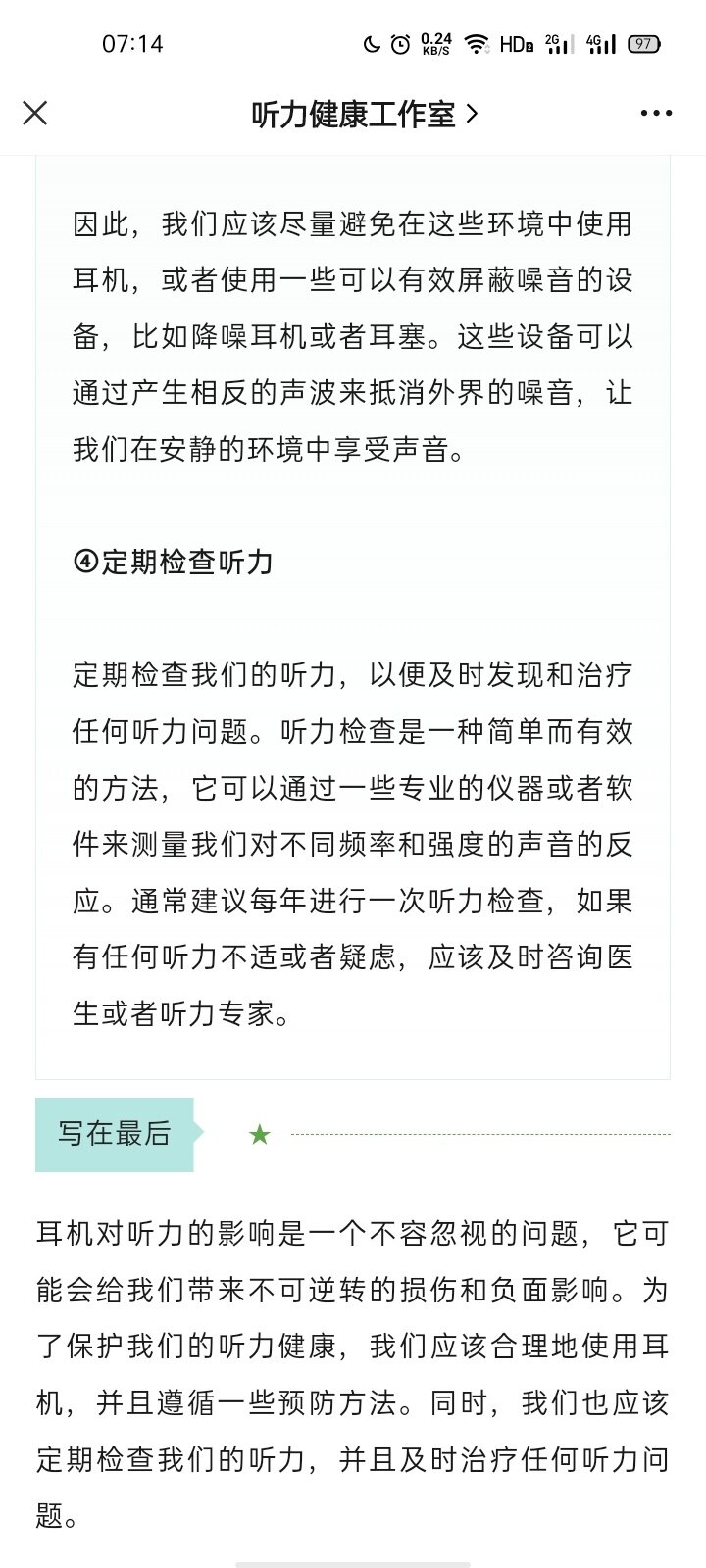706x1568 pixels.
Task: Open the three-dot overflow menu
Action: (x=656, y=114)
